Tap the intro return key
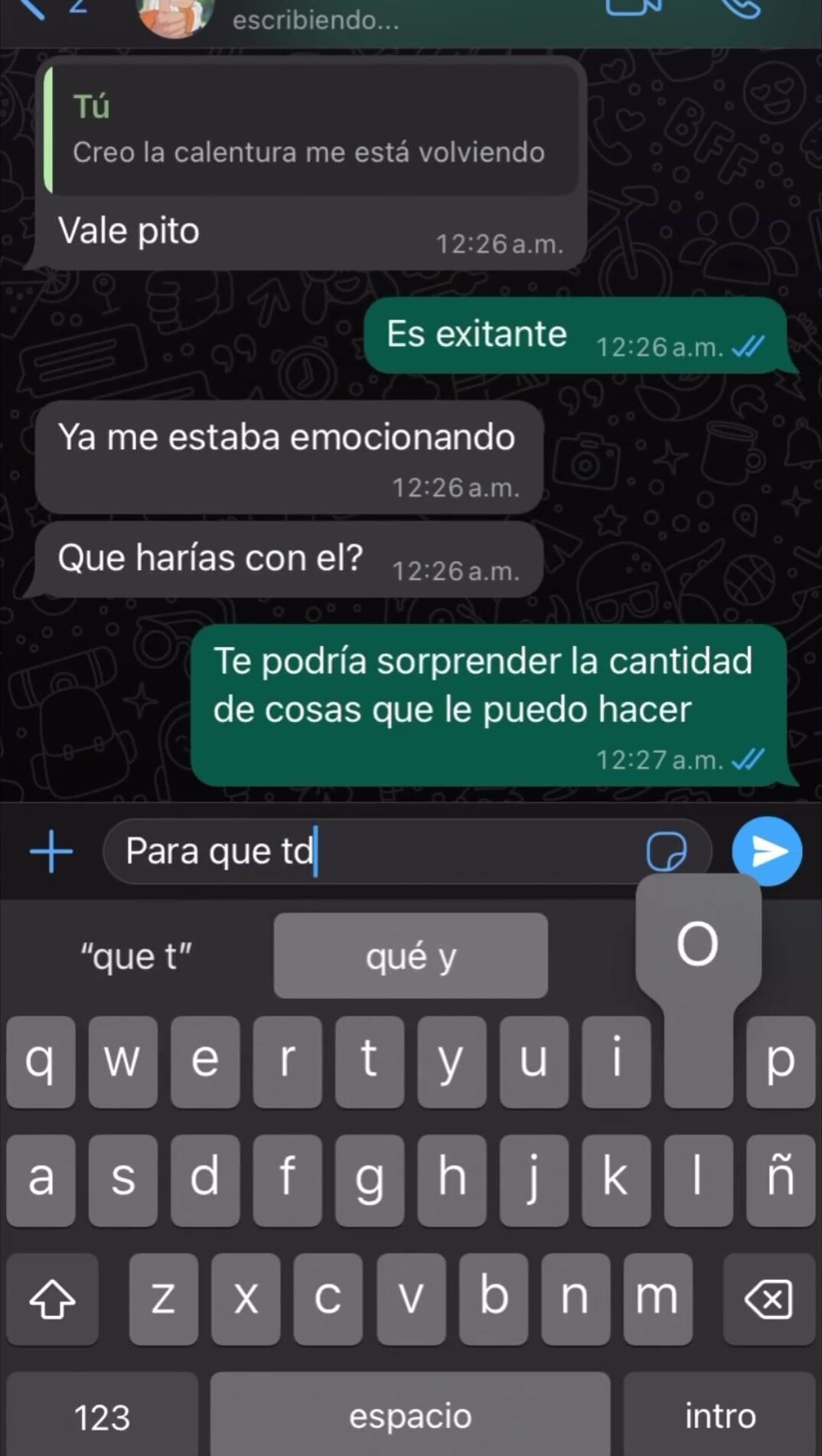Image resolution: width=822 pixels, height=1456 pixels. tap(719, 1416)
